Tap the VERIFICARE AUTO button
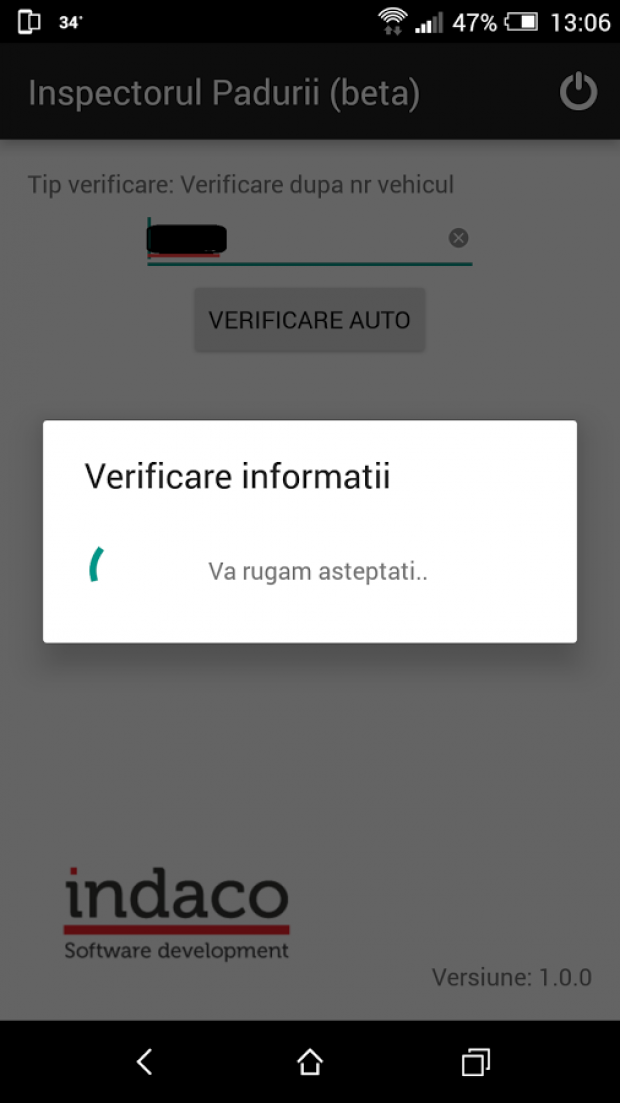The image size is (620, 1103). 310,320
